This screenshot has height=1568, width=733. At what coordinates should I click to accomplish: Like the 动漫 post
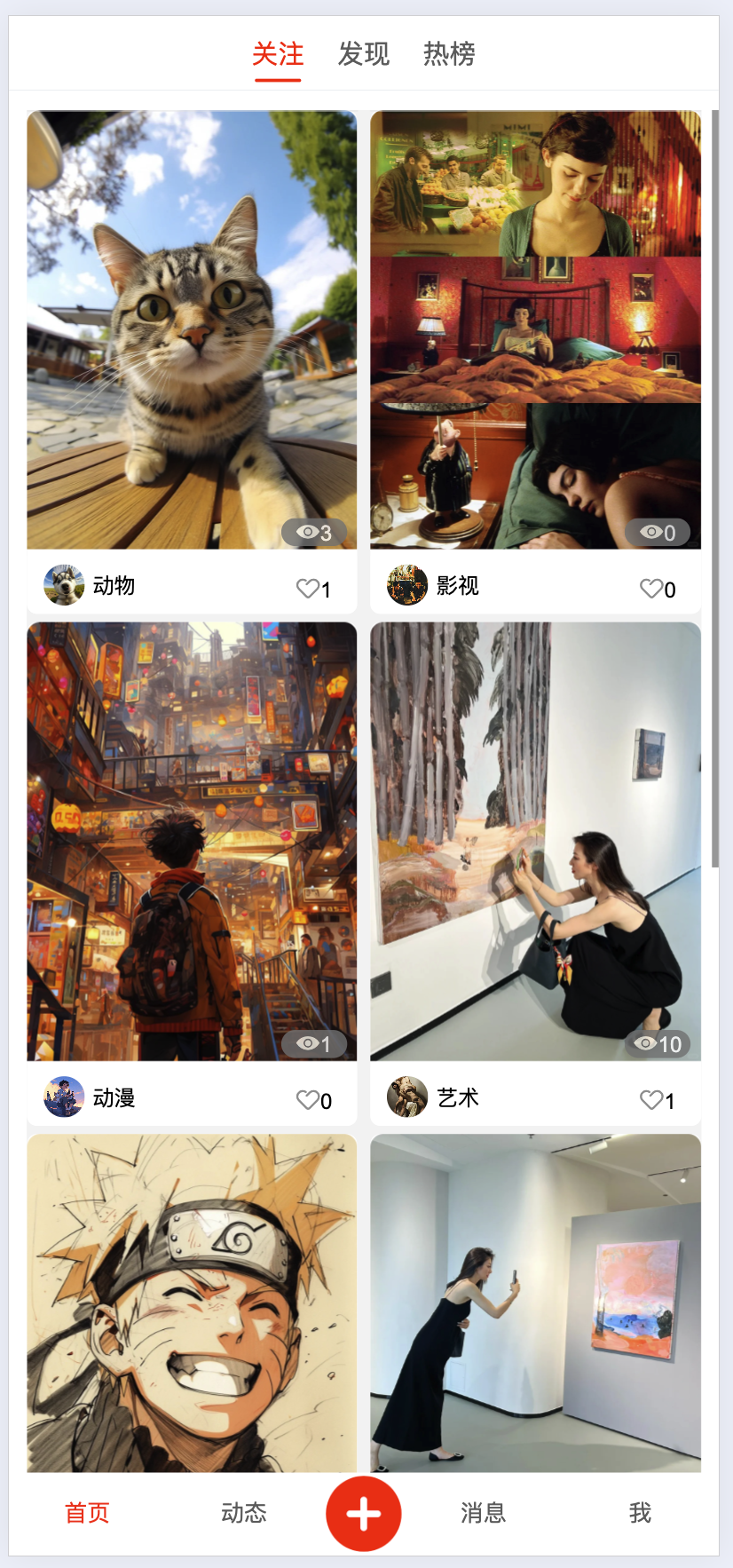click(x=308, y=1100)
